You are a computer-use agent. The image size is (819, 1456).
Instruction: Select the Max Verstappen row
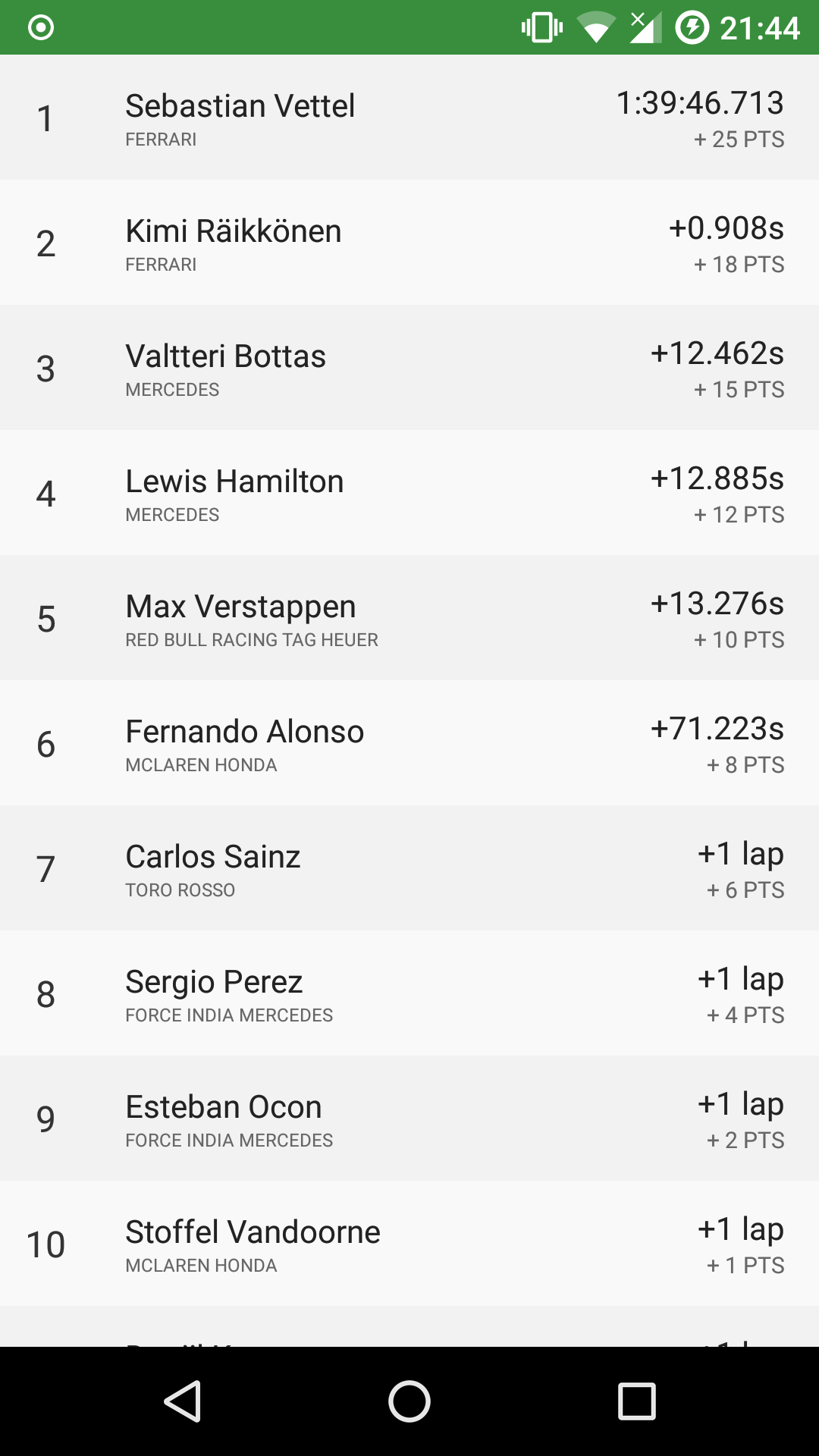click(x=409, y=618)
